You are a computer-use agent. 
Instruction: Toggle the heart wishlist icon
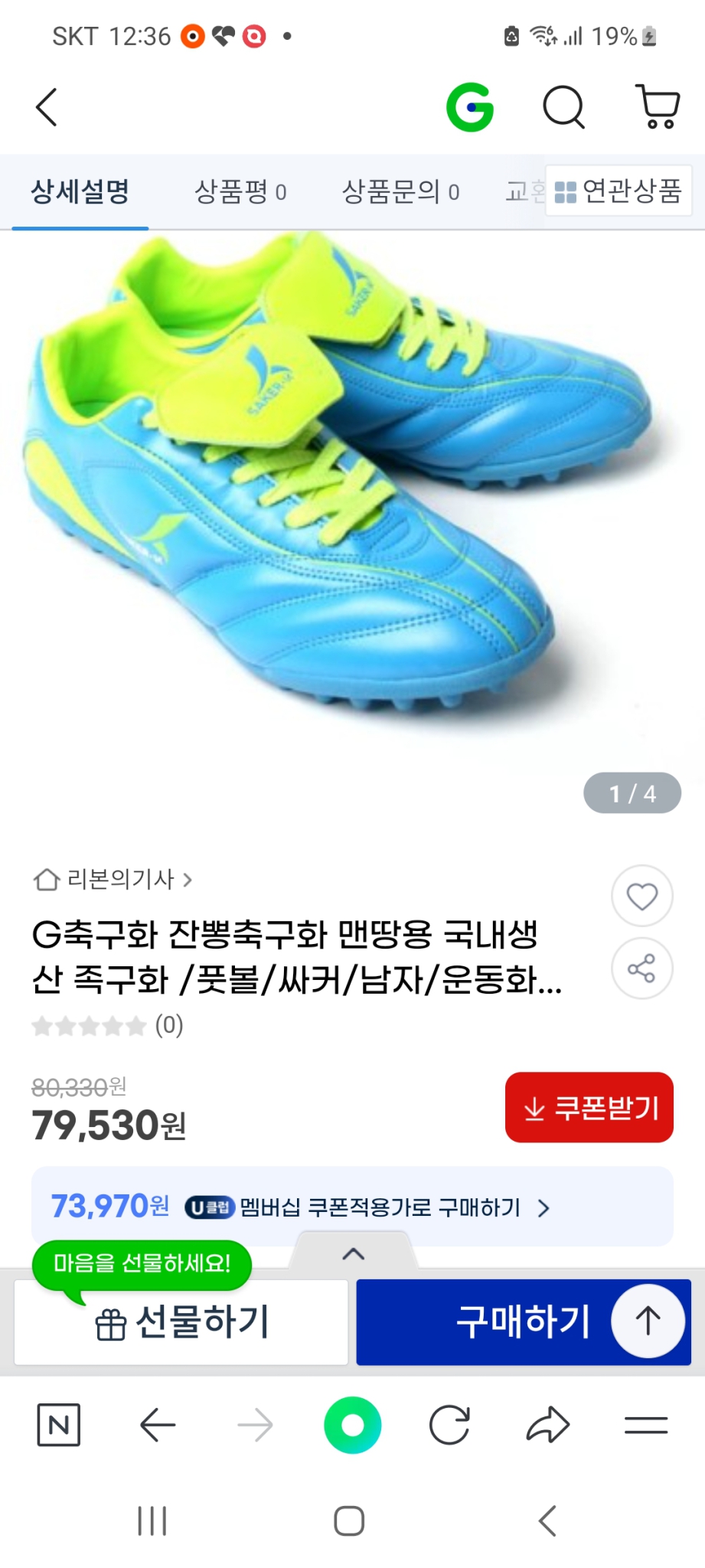641,896
